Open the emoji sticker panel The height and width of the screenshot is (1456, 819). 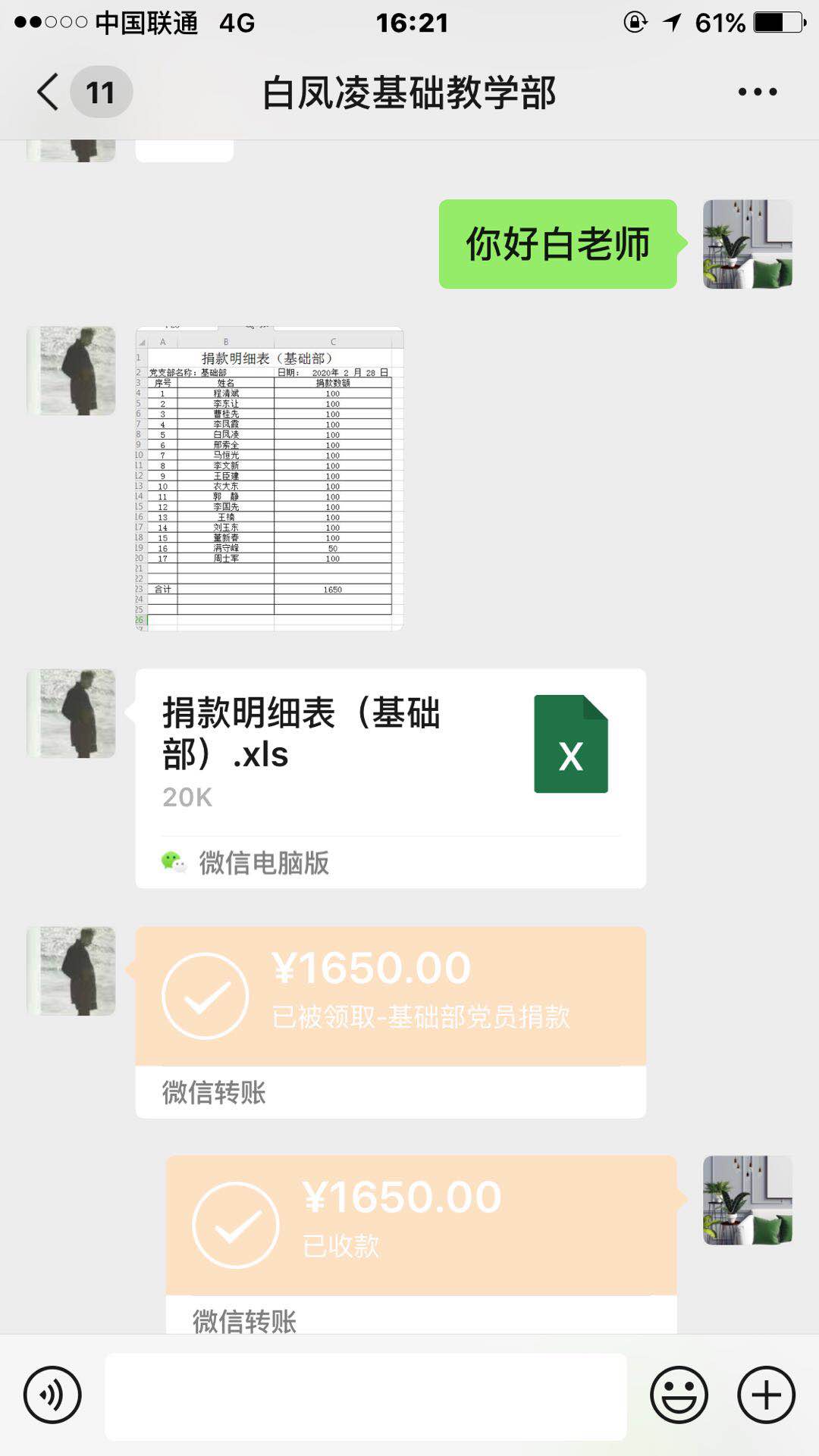click(679, 1395)
